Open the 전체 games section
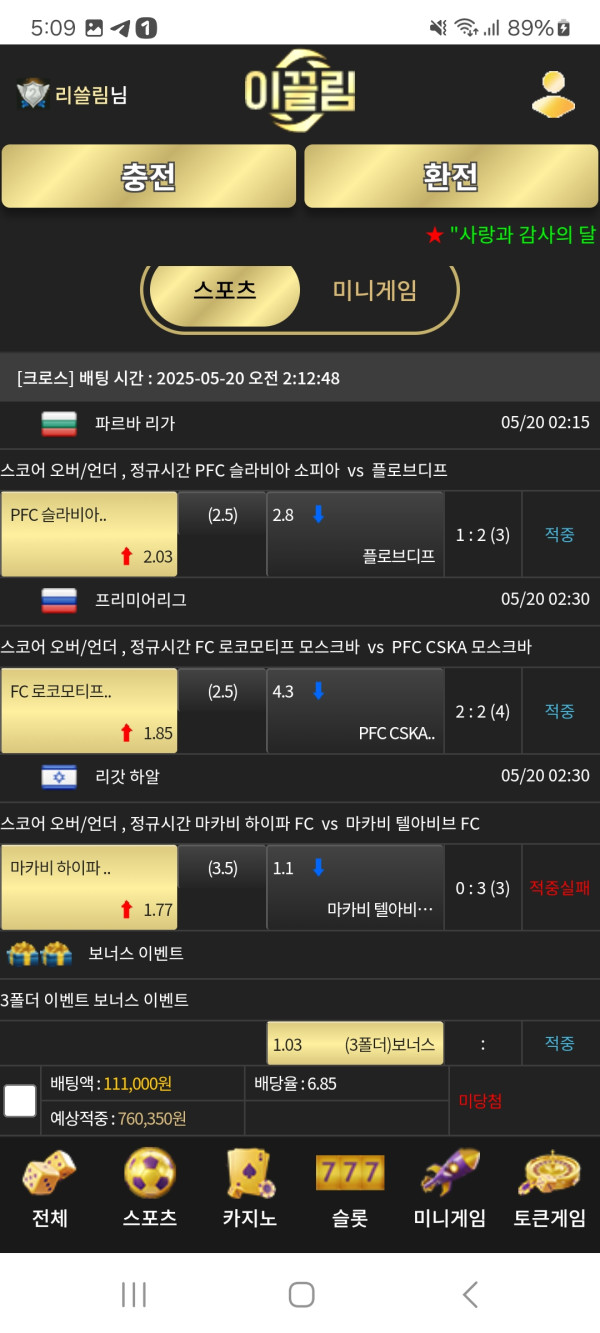The width and height of the screenshot is (600, 1333). pyautogui.click(x=50, y=1189)
